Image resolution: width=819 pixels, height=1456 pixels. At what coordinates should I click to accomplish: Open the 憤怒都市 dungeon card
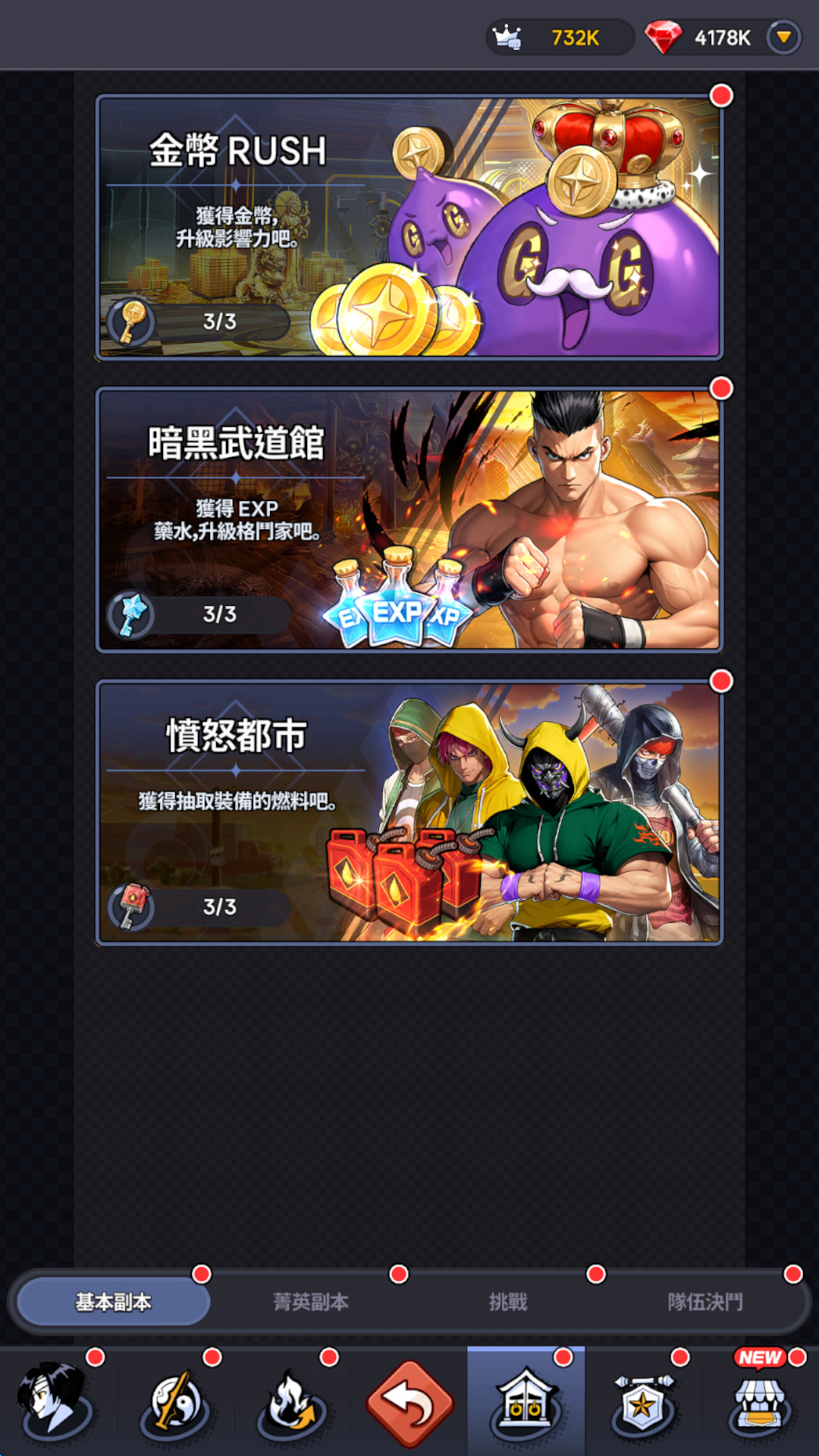[409, 813]
